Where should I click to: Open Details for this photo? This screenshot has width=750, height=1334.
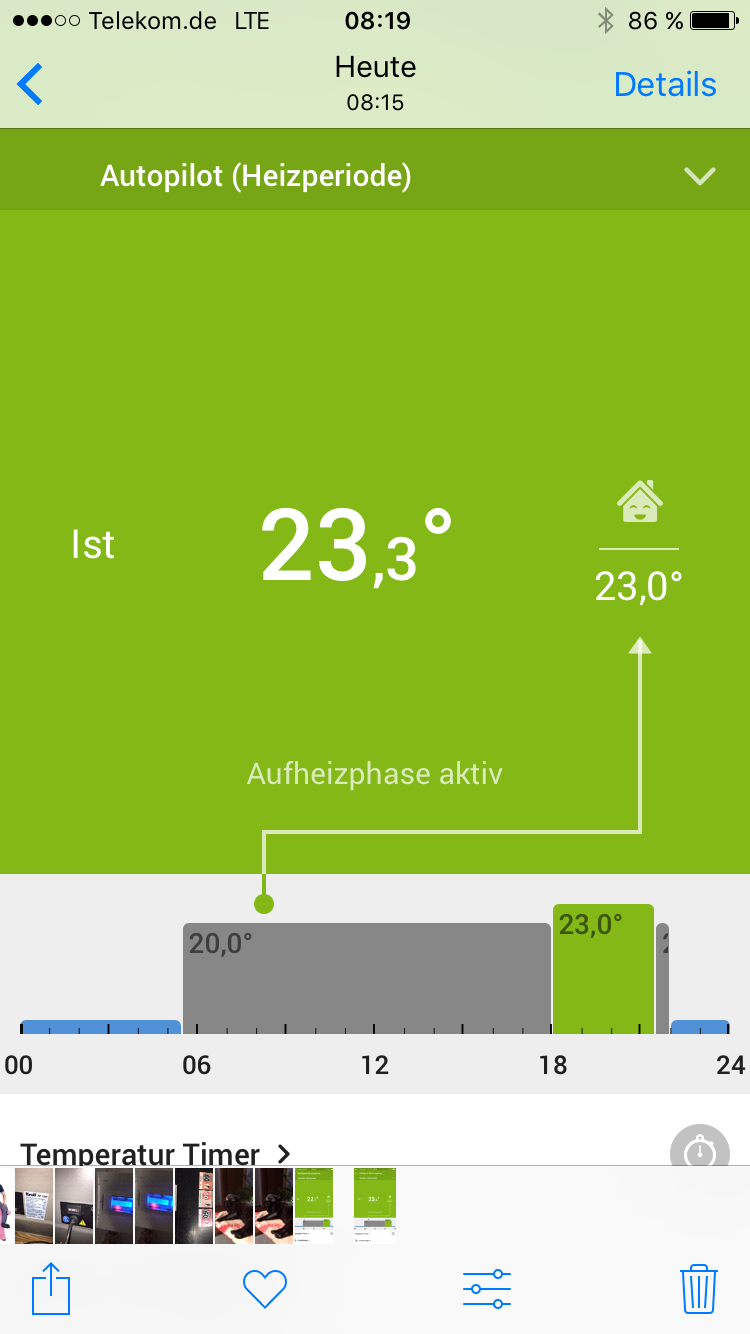click(665, 85)
